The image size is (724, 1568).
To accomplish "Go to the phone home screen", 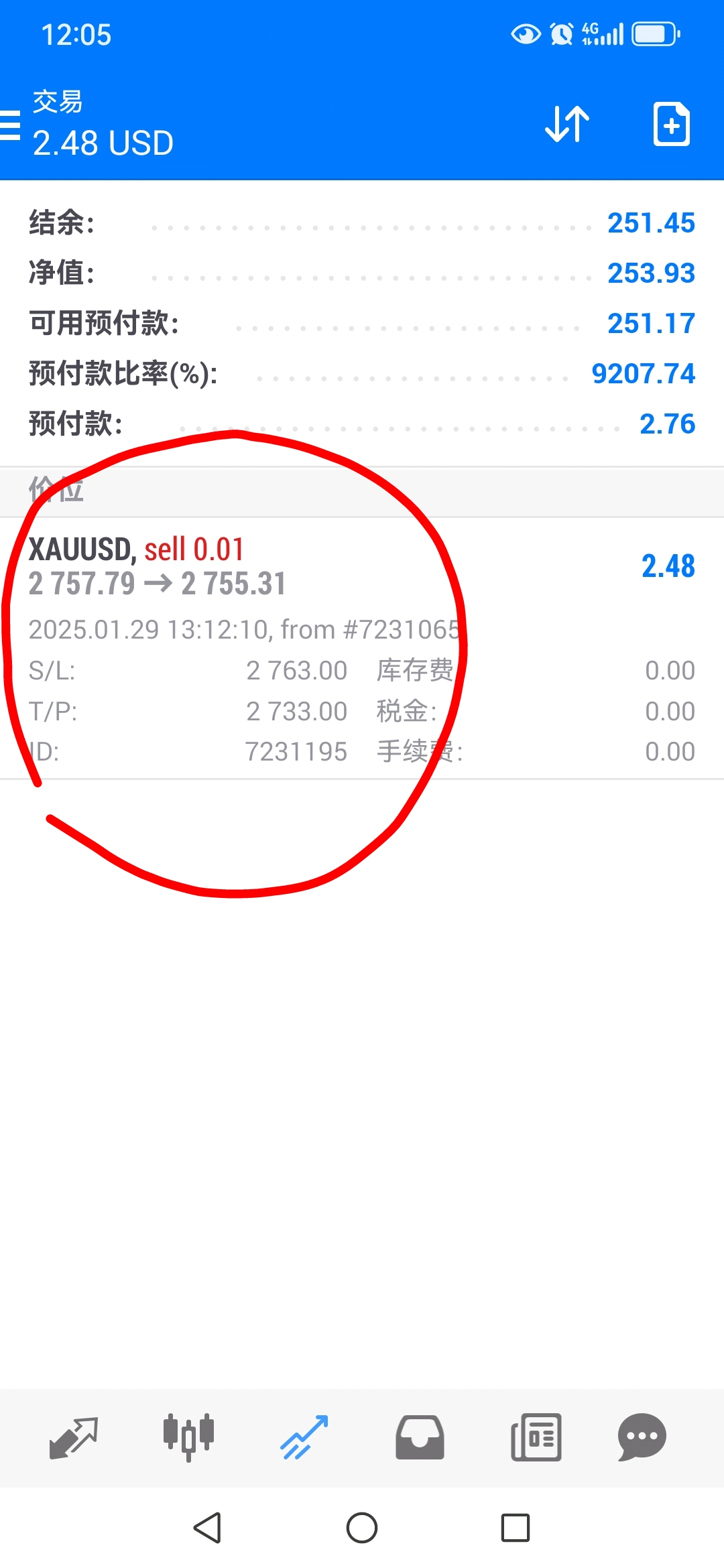I will pyautogui.click(x=362, y=1528).
